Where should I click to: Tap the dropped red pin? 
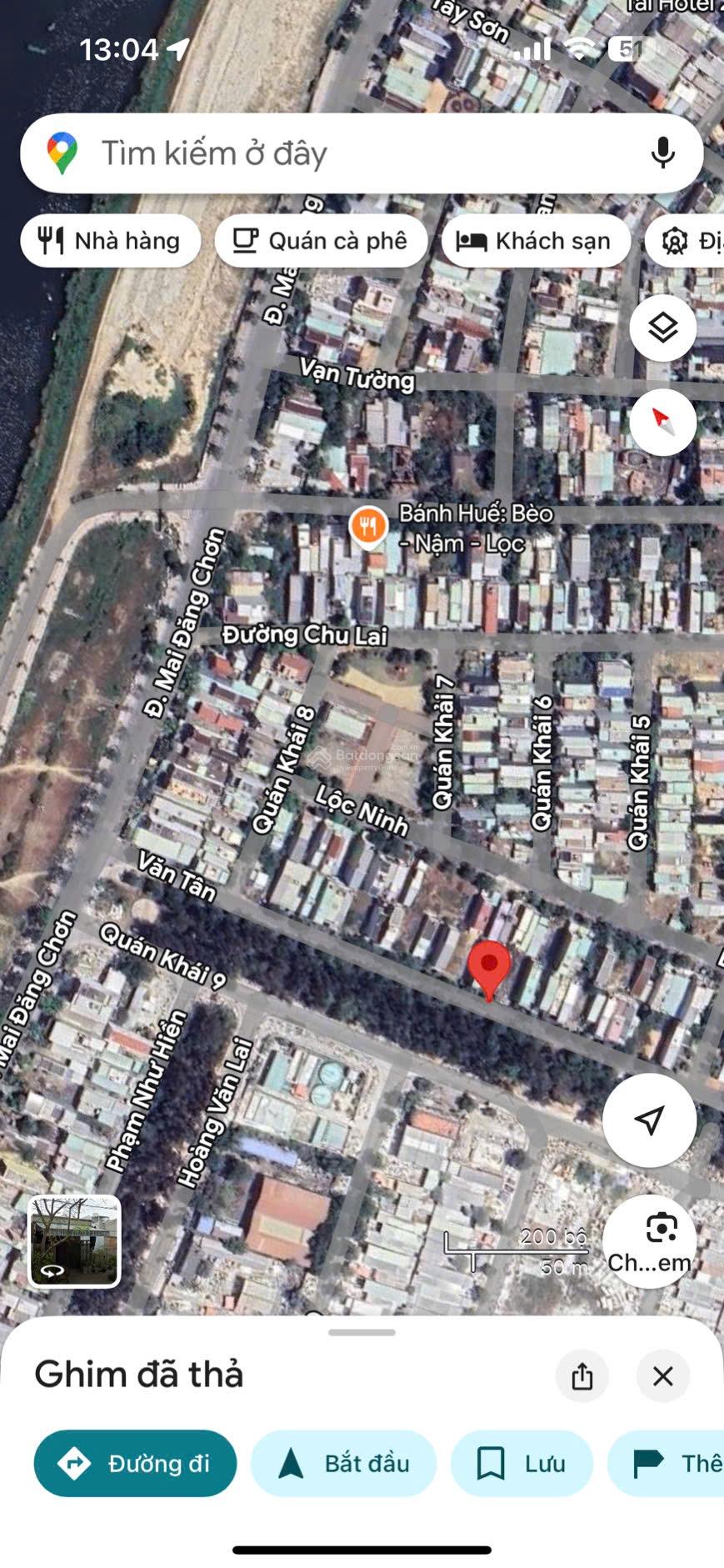tap(489, 969)
